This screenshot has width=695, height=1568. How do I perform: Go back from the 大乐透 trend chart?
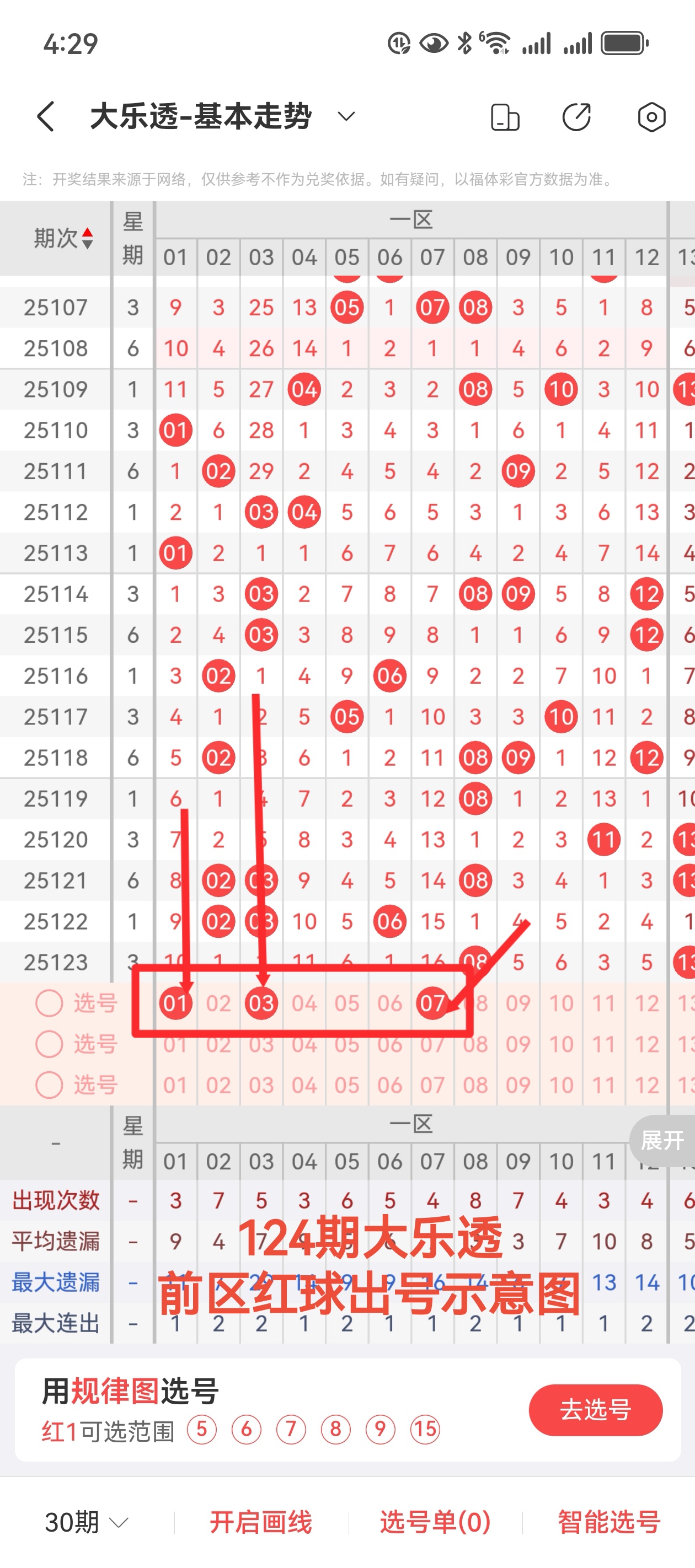click(46, 116)
